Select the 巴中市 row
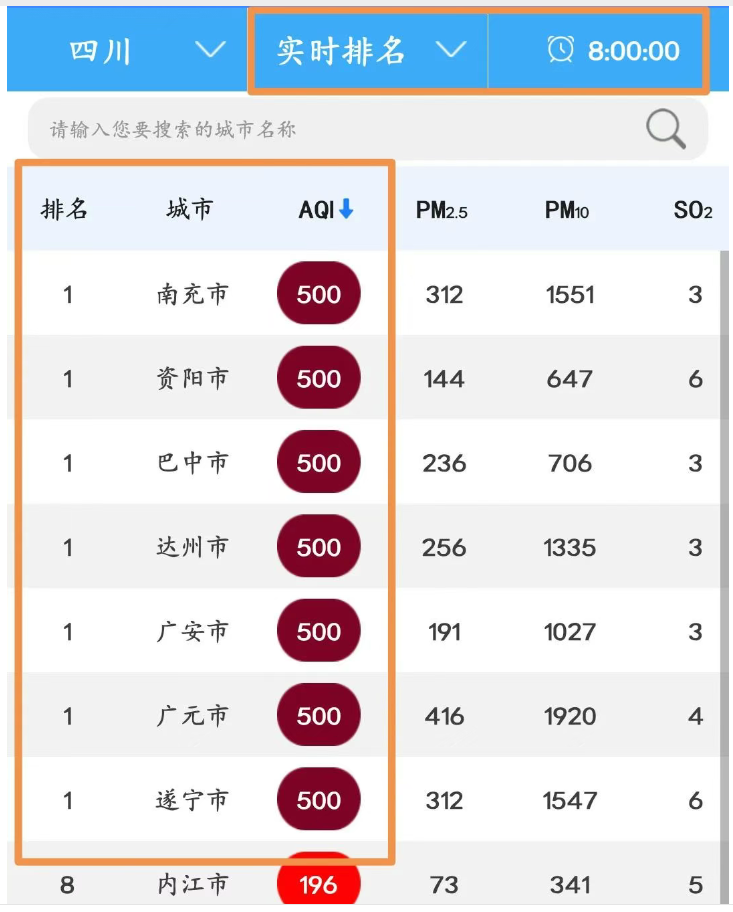This screenshot has width=733, height=912. click(x=192, y=463)
